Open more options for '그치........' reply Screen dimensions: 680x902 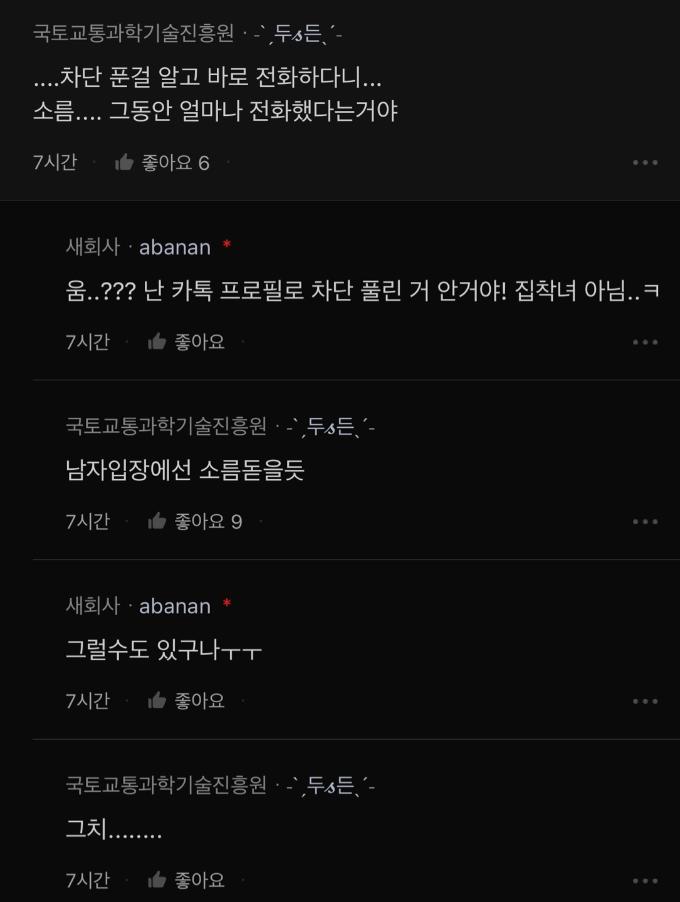(x=645, y=881)
